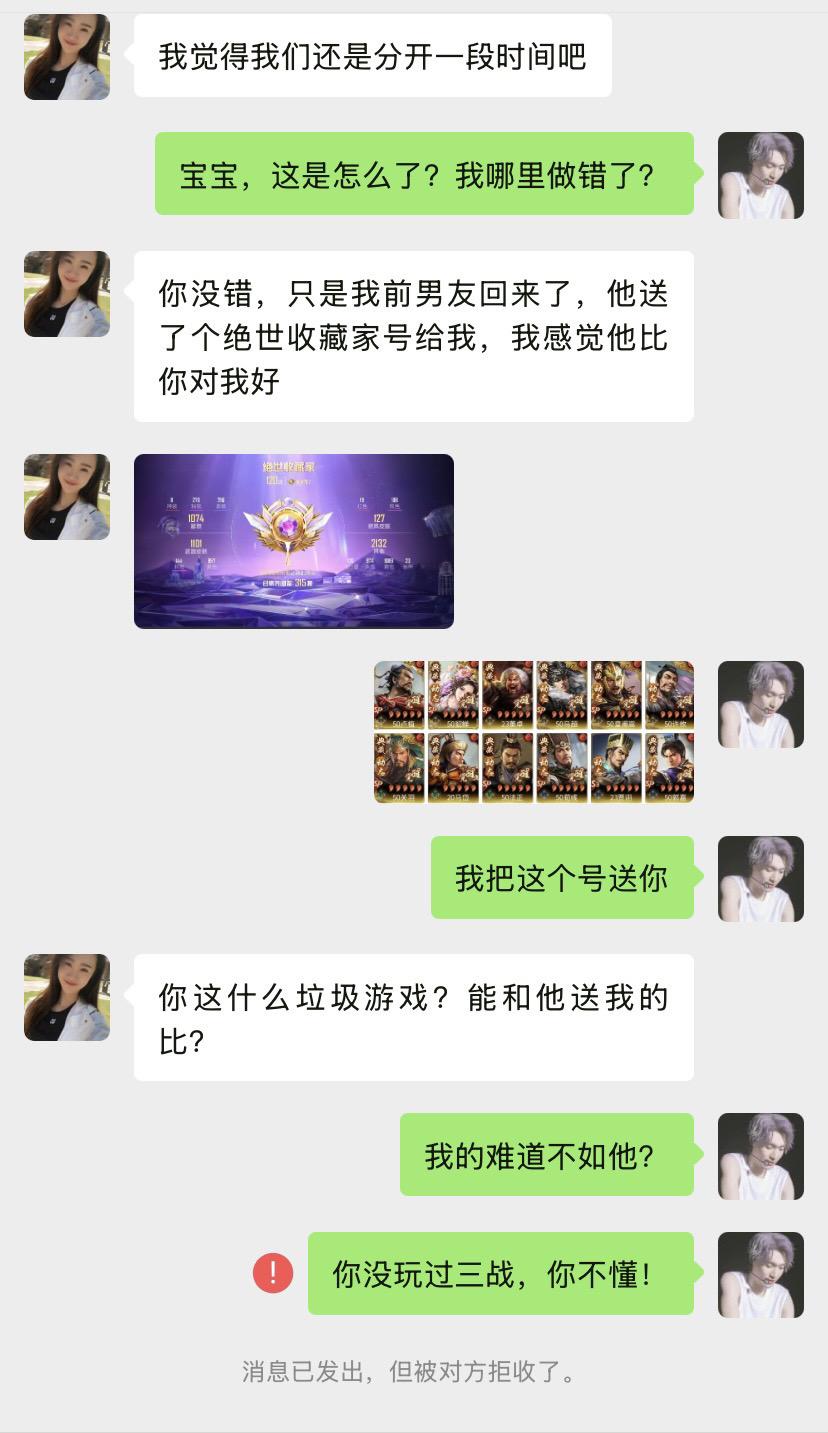The width and height of the screenshot is (828, 1433).
Task: Open the male avatar next to the hero card grid
Action: point(760,704)
